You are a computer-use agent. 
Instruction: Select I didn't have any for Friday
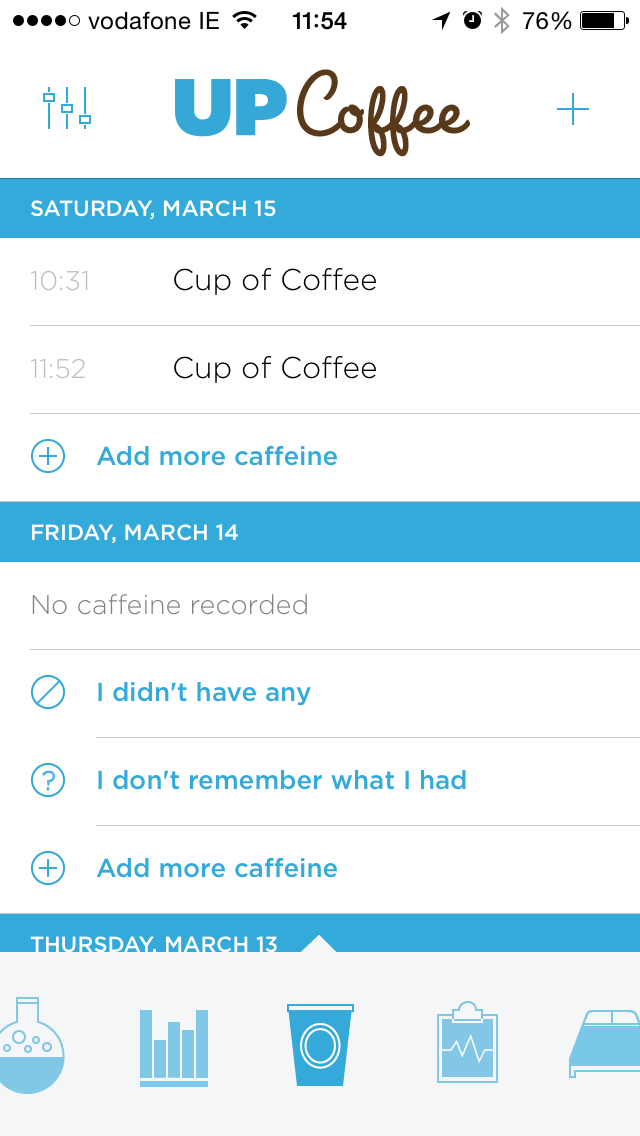click(x=320, y=693)
